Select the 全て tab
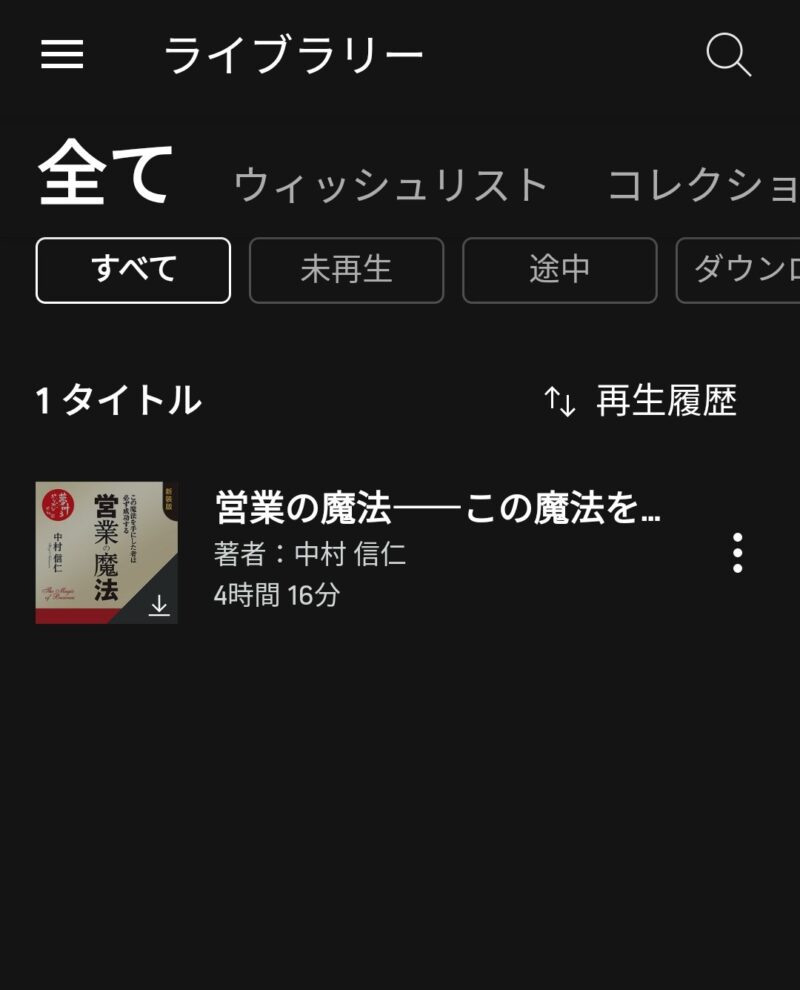The image size is (800, 990). (106, 176)
